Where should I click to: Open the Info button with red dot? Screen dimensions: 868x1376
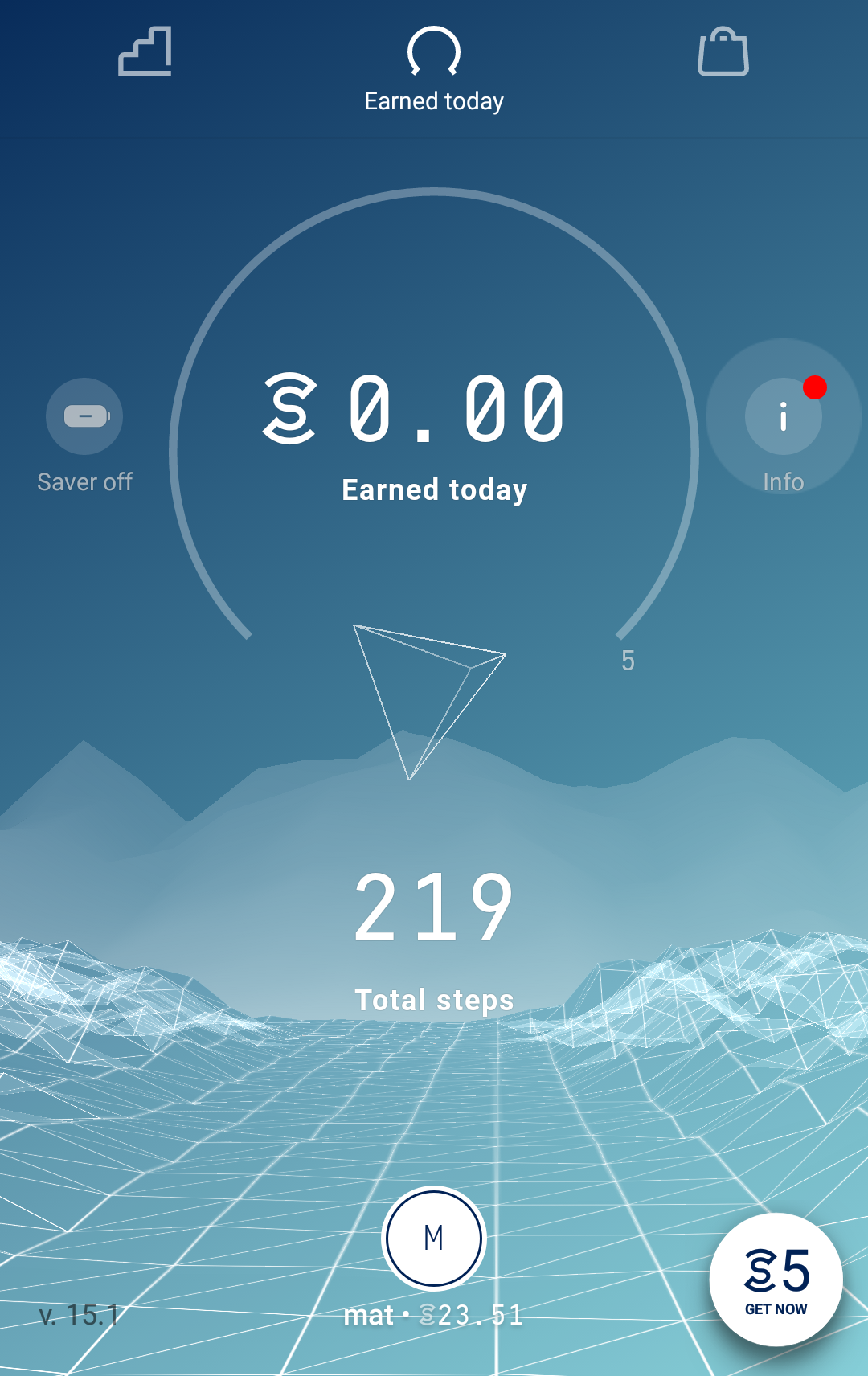(x=784, y=416)
